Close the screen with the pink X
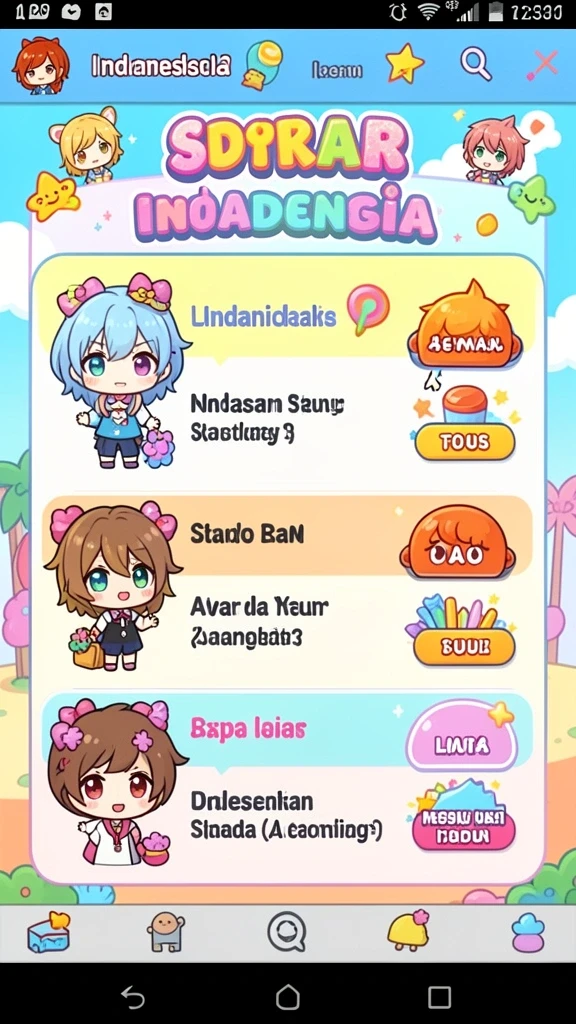This screenshot has width=576, height=1024. tap(543, 64)
